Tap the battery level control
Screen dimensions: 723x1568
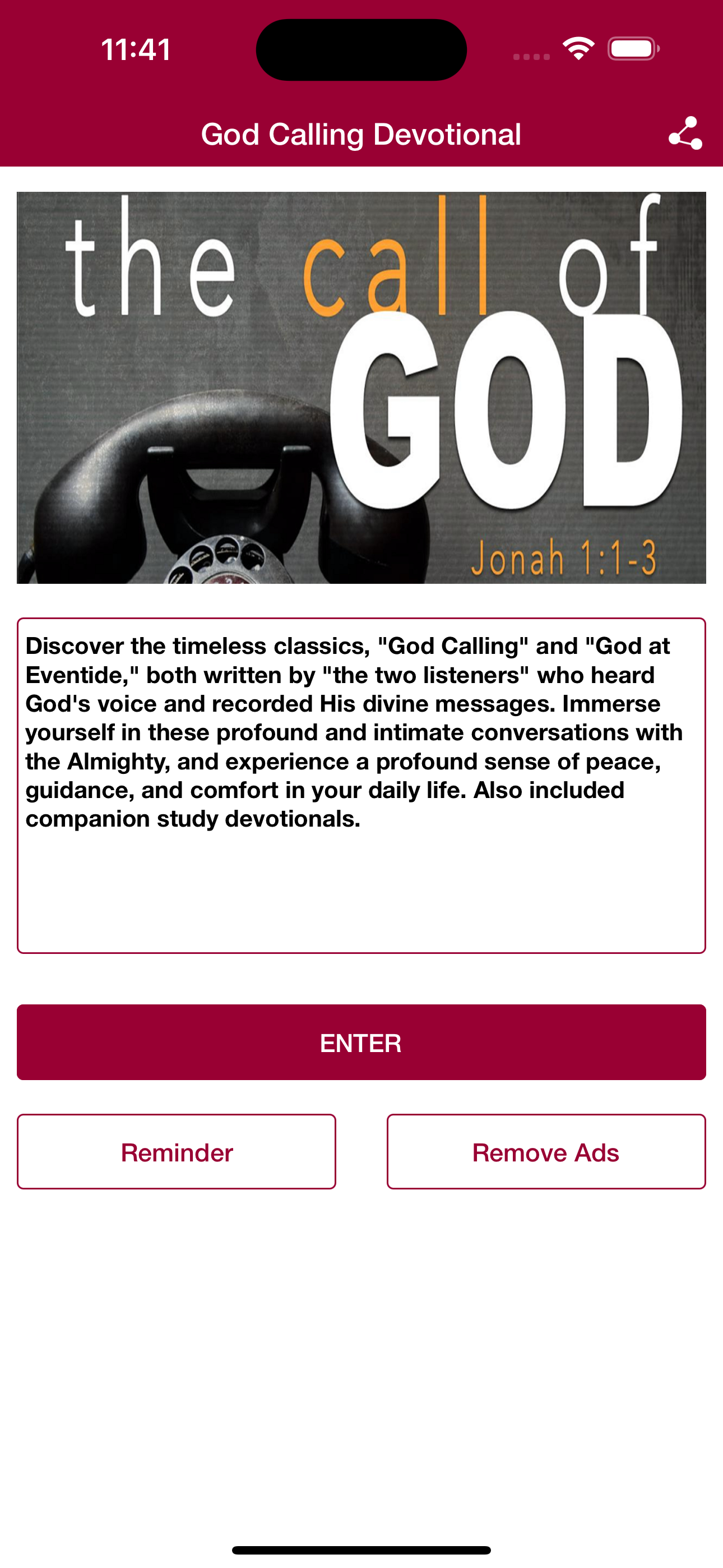(x=631, y=50)
